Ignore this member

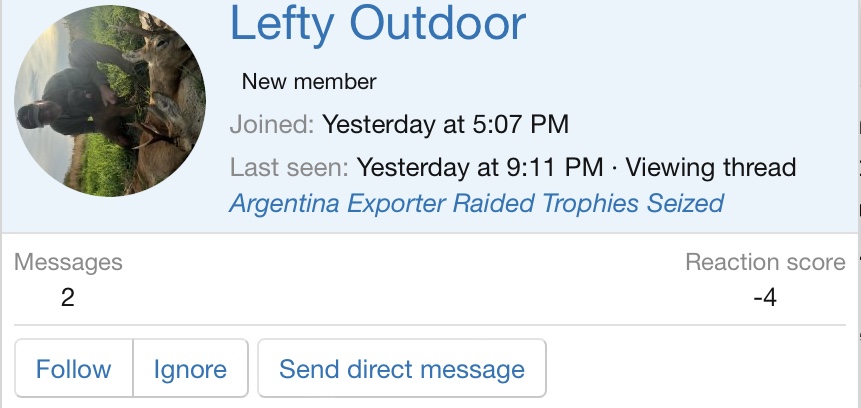pyautogui.click(x=190, y=369)
